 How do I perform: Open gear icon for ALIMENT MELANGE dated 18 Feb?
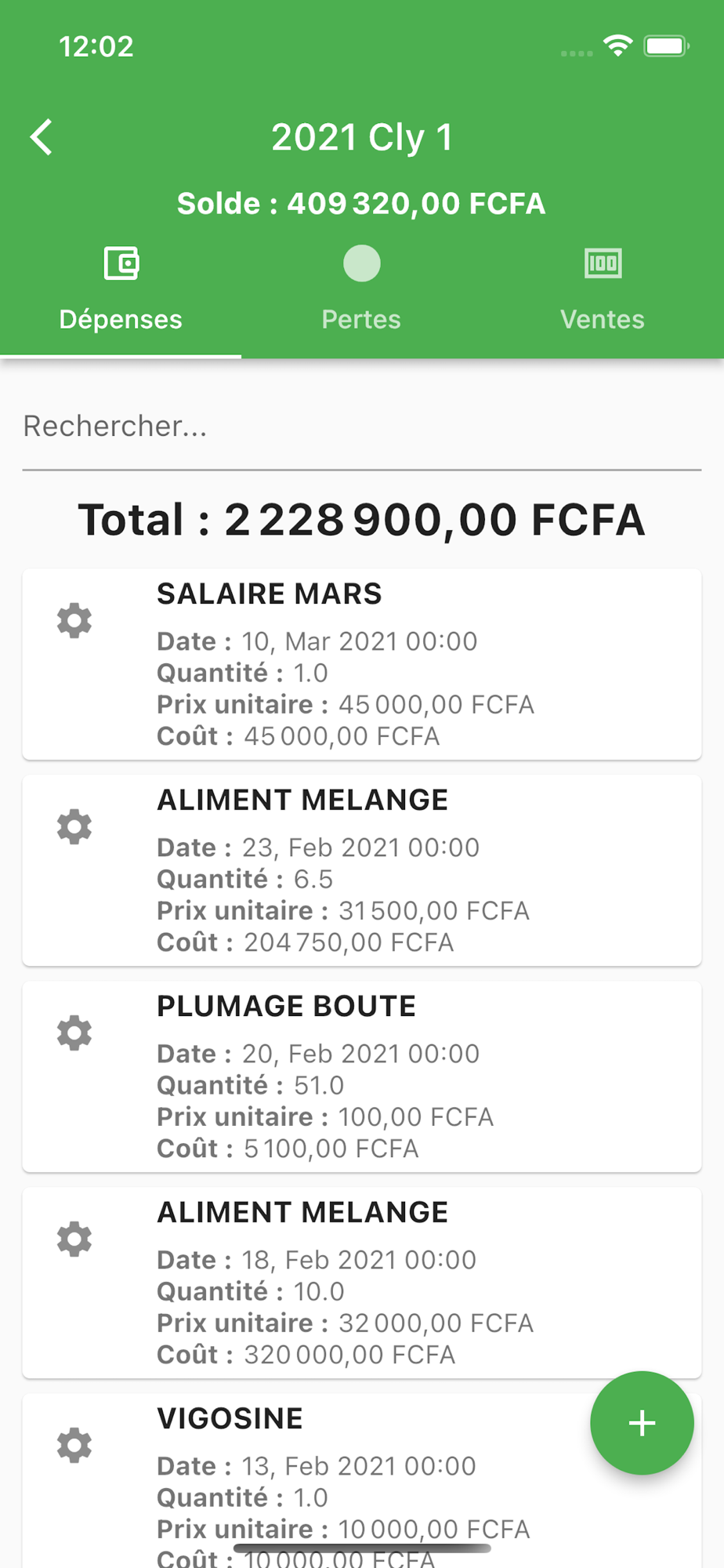[74, 1240]
